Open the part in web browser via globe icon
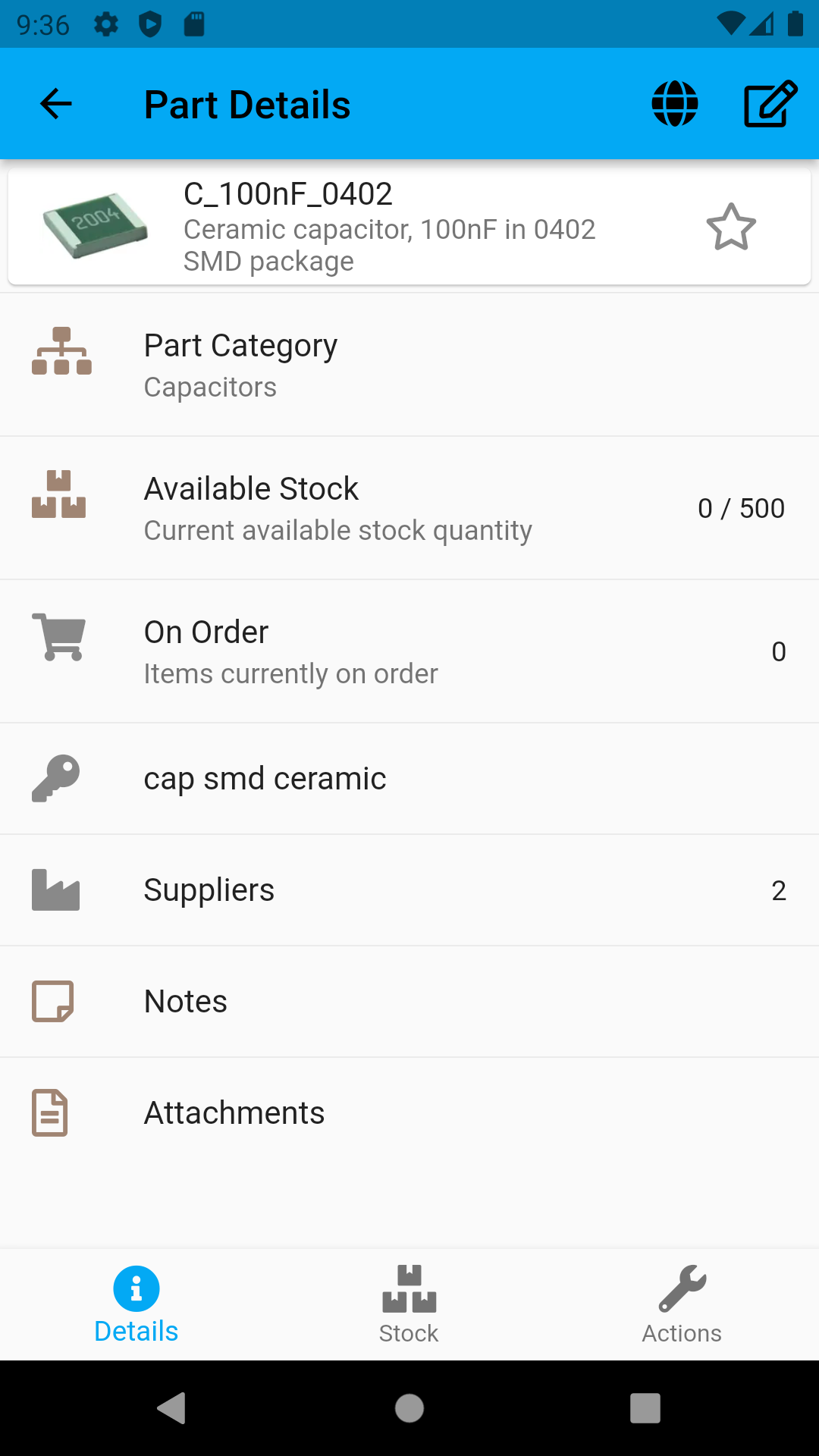The width and height of the screenshot is (819, 1456). (675, 104)
